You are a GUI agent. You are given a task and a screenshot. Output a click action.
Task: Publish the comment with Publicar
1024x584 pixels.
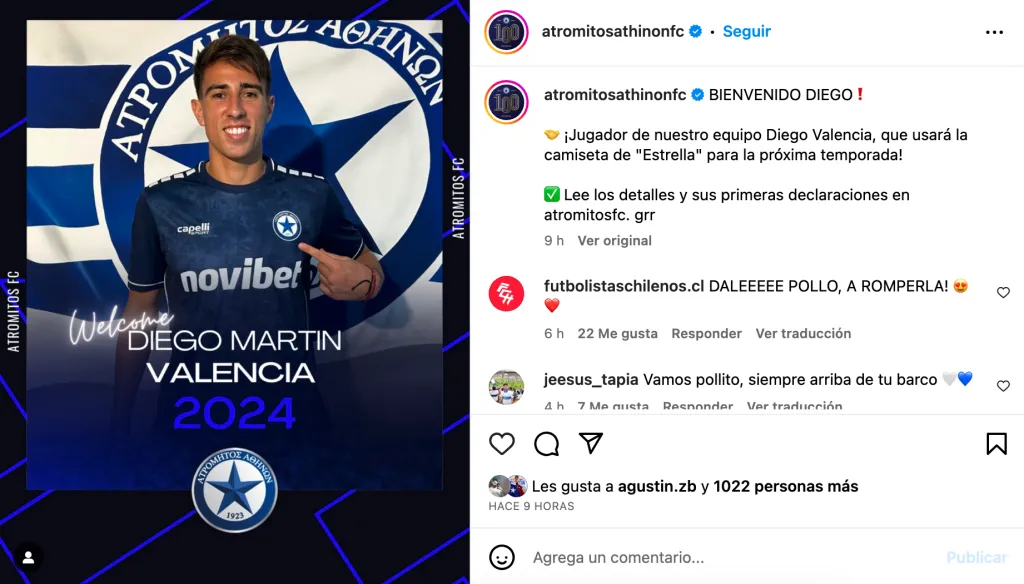point(976,557)
